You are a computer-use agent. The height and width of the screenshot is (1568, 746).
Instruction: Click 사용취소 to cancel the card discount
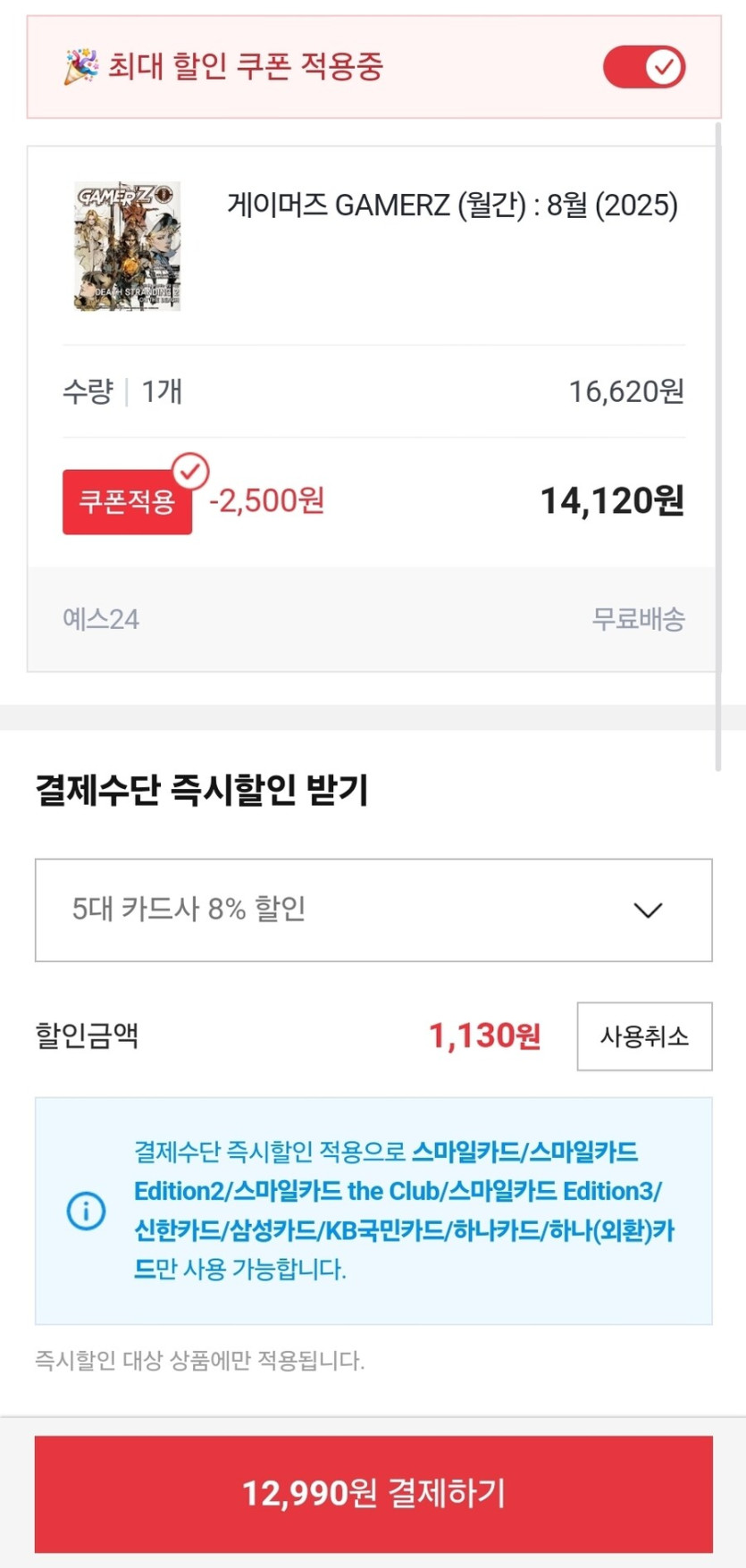[644, 1036]
